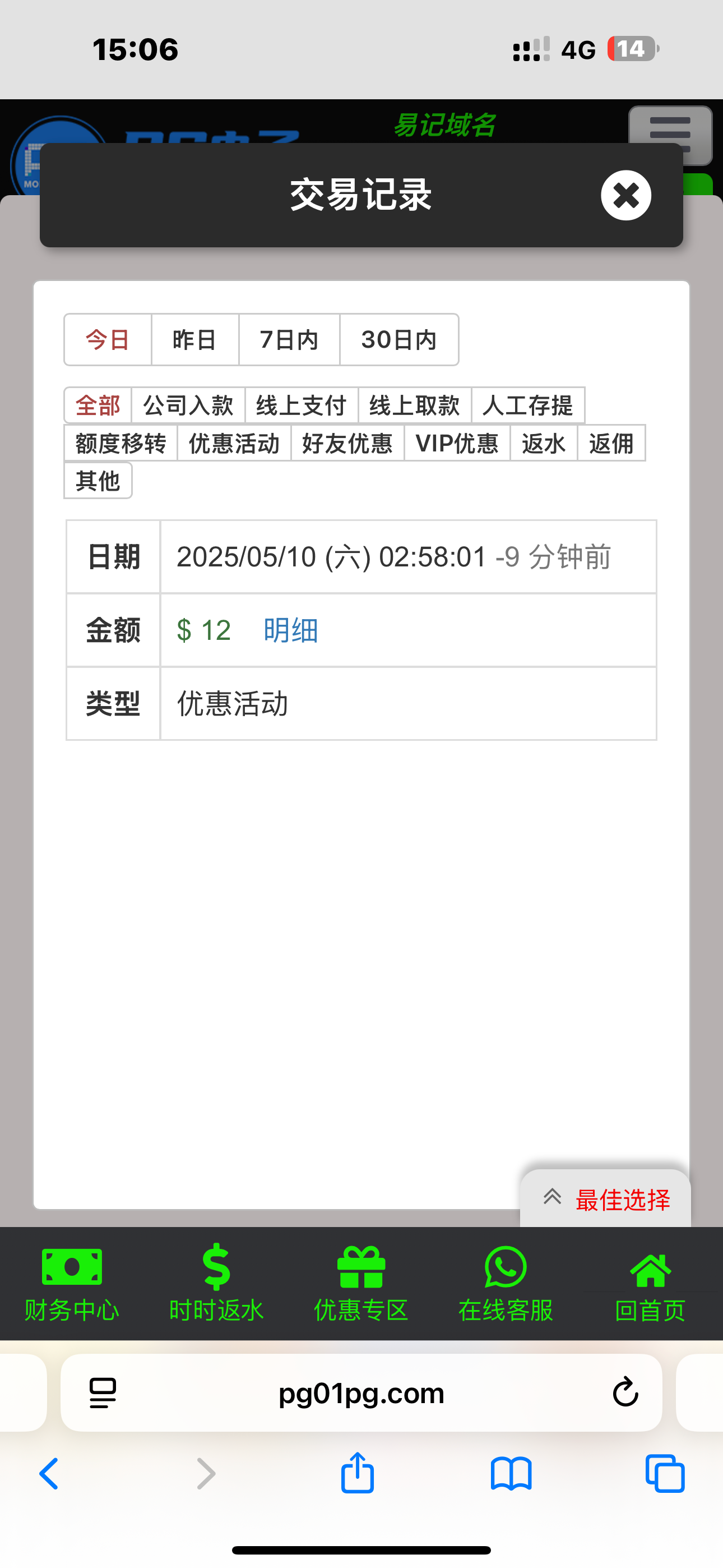Show only 优惠活动 transactions
The height and width of the screenshot is (1568, 723).
(234, 443)
